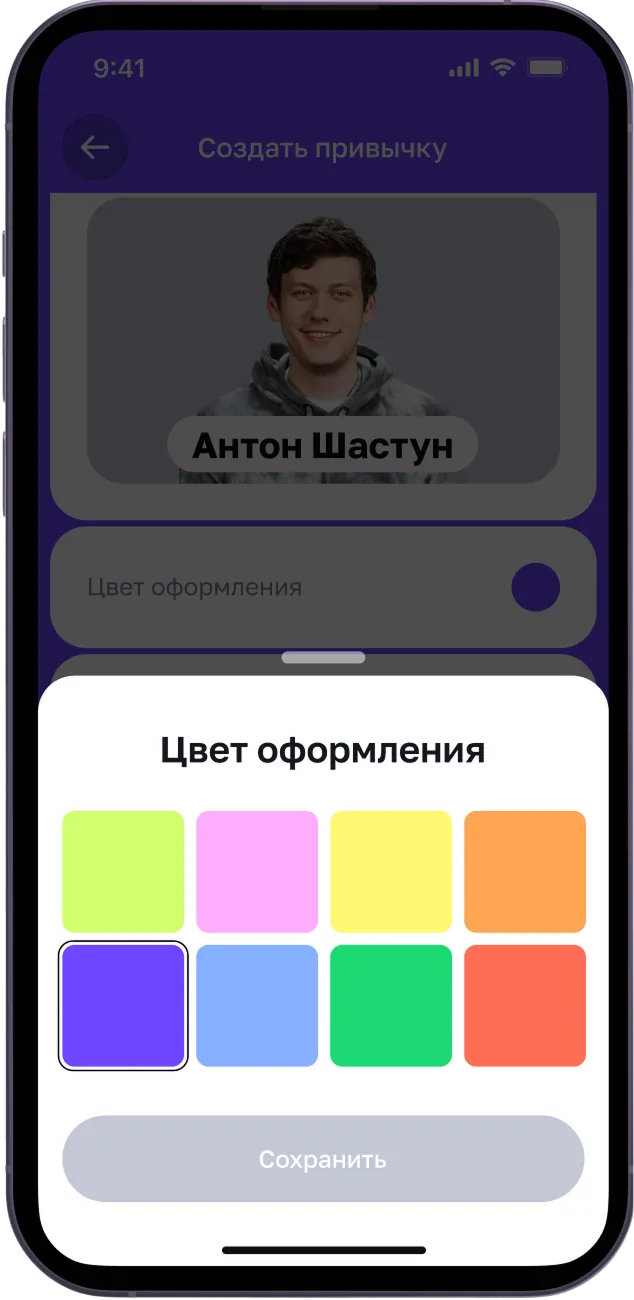Tap the Сохранить button
The image size is (634, 1300).
pyautogui.click(x=323, y=1159)
